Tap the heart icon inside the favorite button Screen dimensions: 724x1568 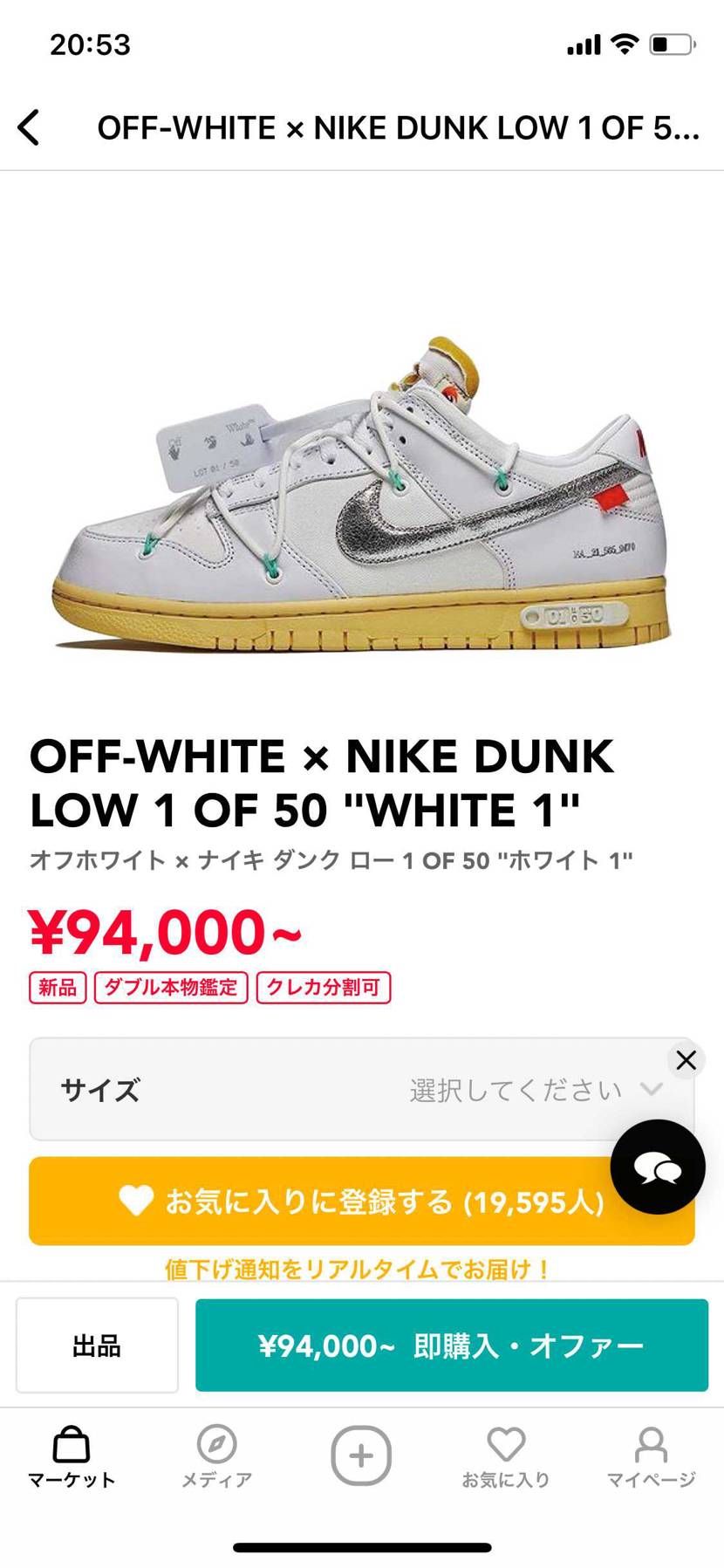pos(137,1202)
